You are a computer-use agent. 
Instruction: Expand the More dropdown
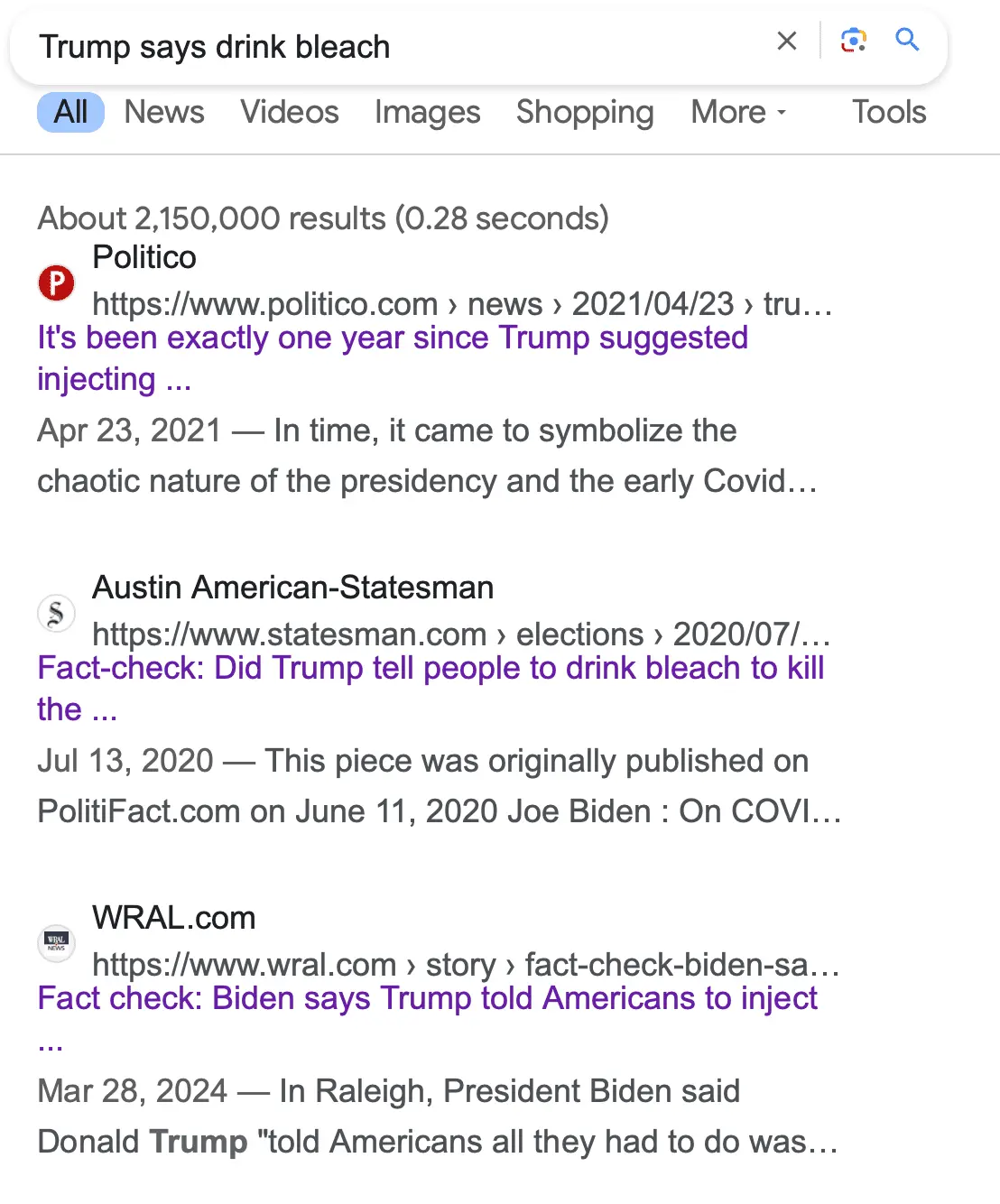tap(738, 112)
